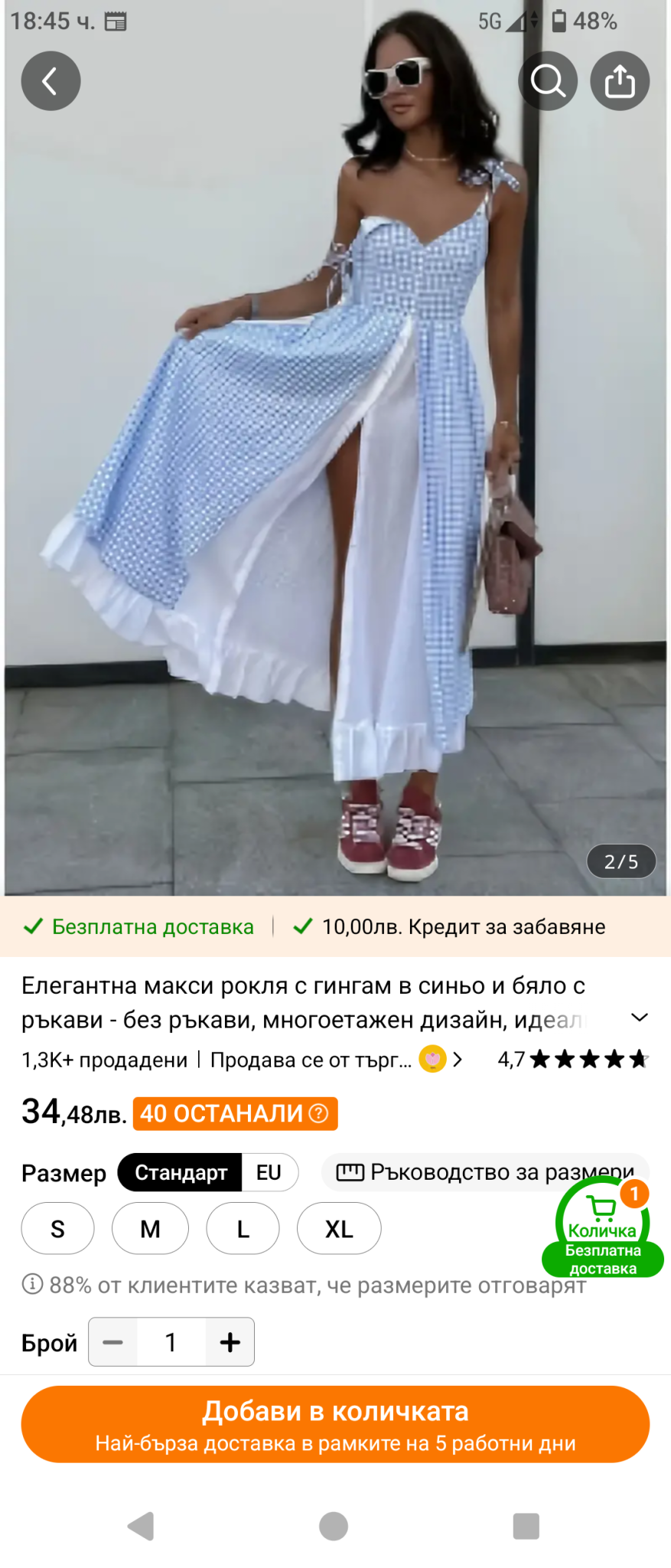
Task: Choose size M
Action: click(x=150, y=1228)
